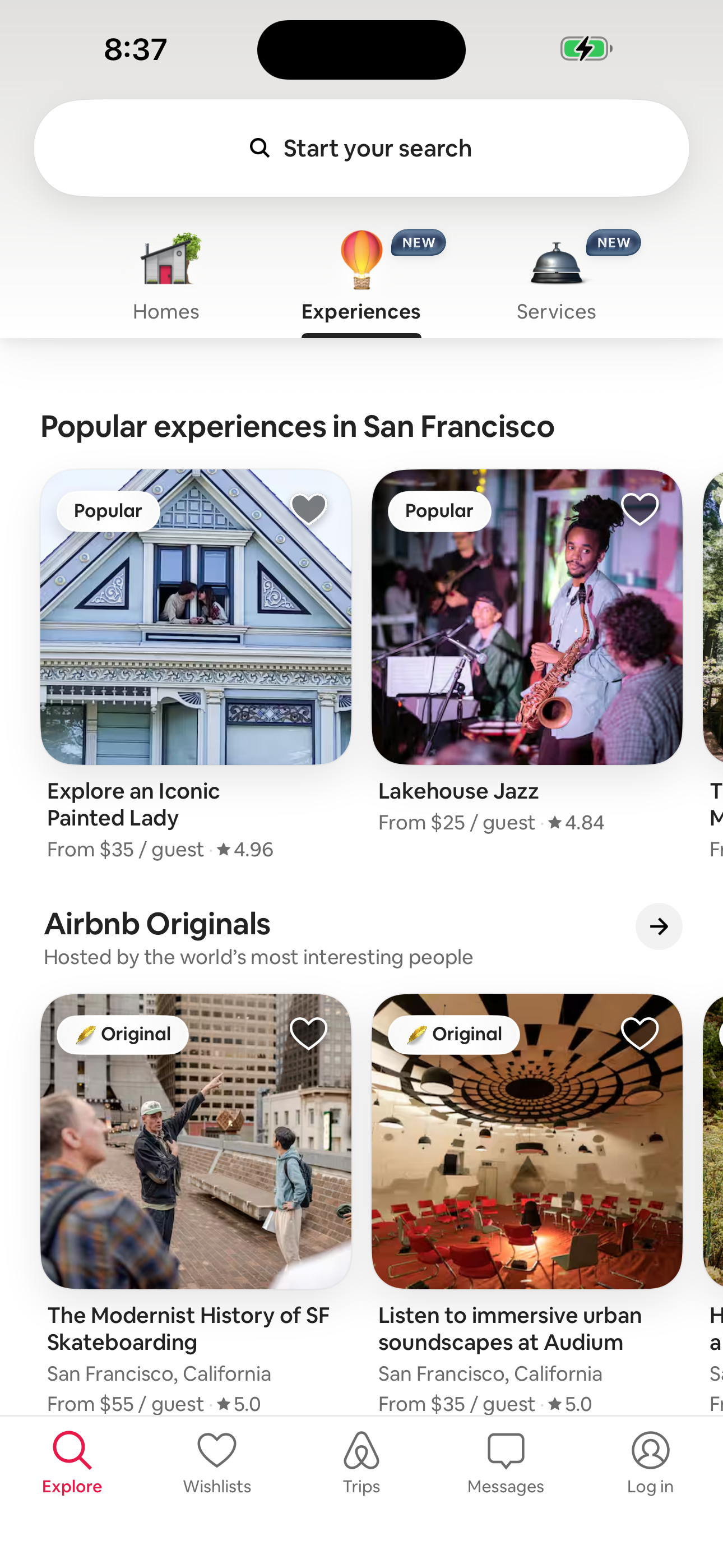Open the magnifying glass in the search bar

259,147
